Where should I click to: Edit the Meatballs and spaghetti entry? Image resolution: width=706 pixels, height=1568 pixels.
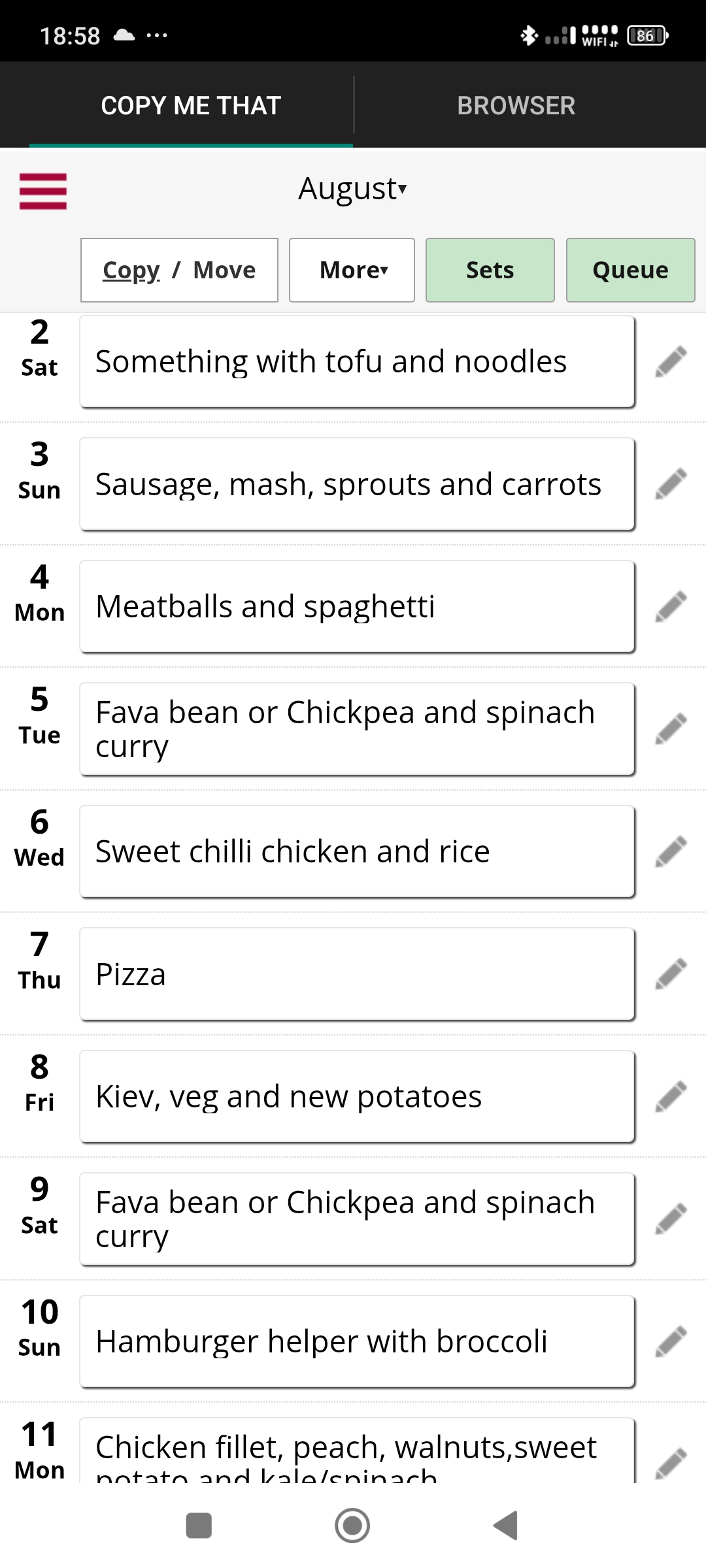671,607
